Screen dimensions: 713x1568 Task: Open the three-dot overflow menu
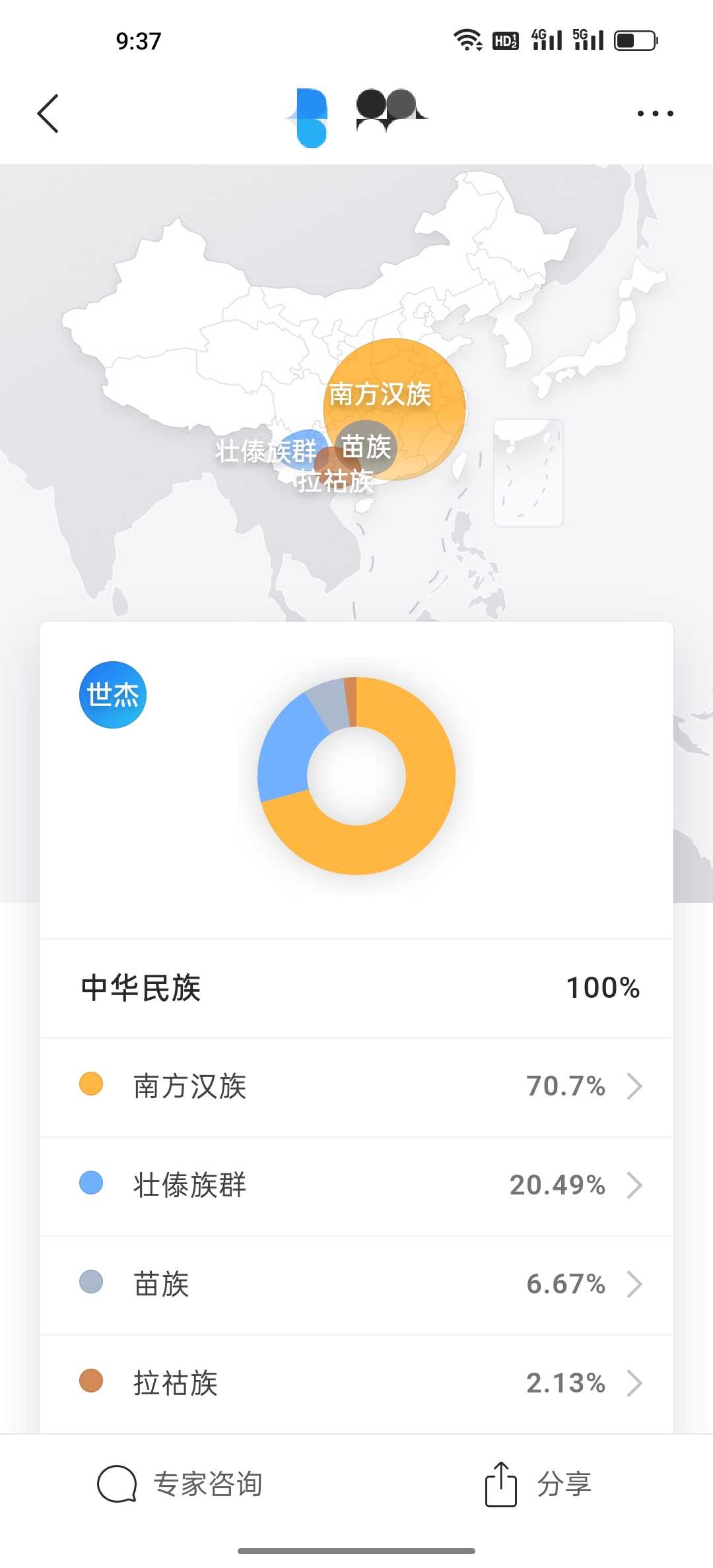coord(655,114)
